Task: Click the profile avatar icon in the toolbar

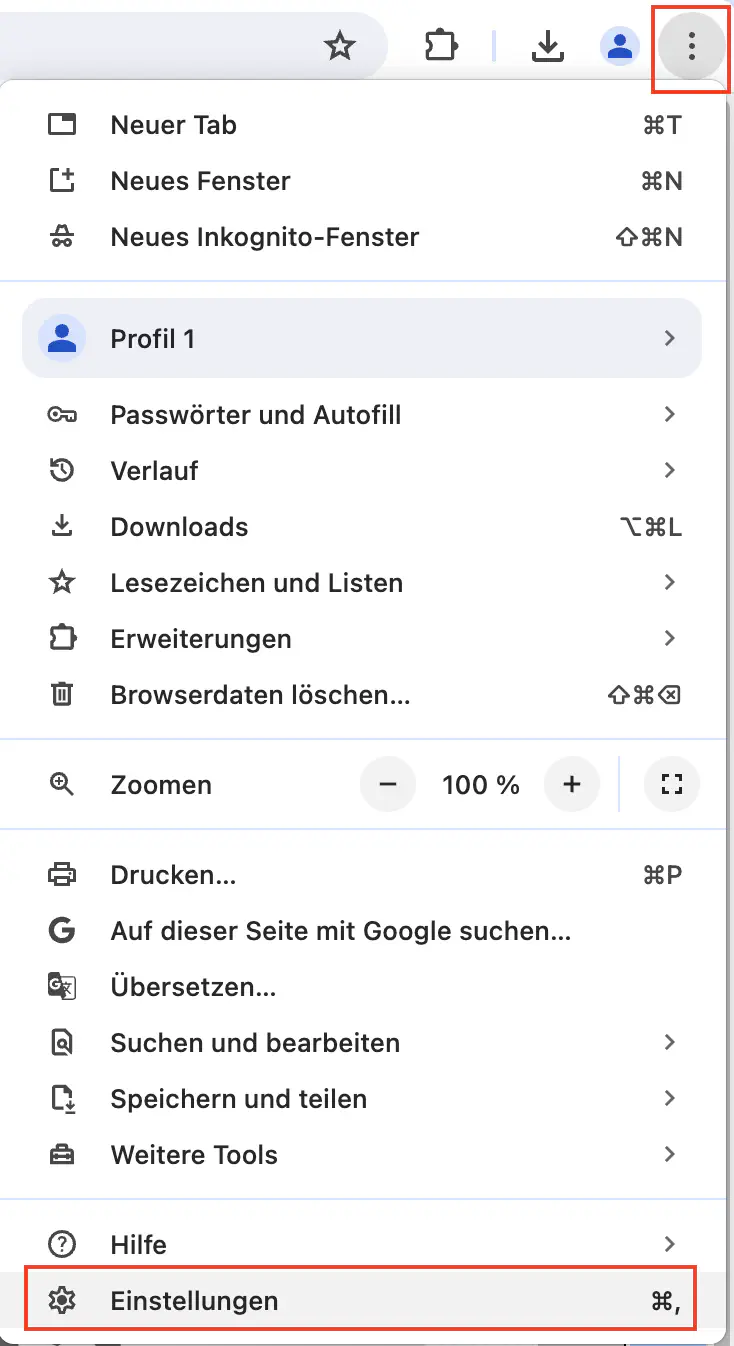Action: [x=619, y=45]
